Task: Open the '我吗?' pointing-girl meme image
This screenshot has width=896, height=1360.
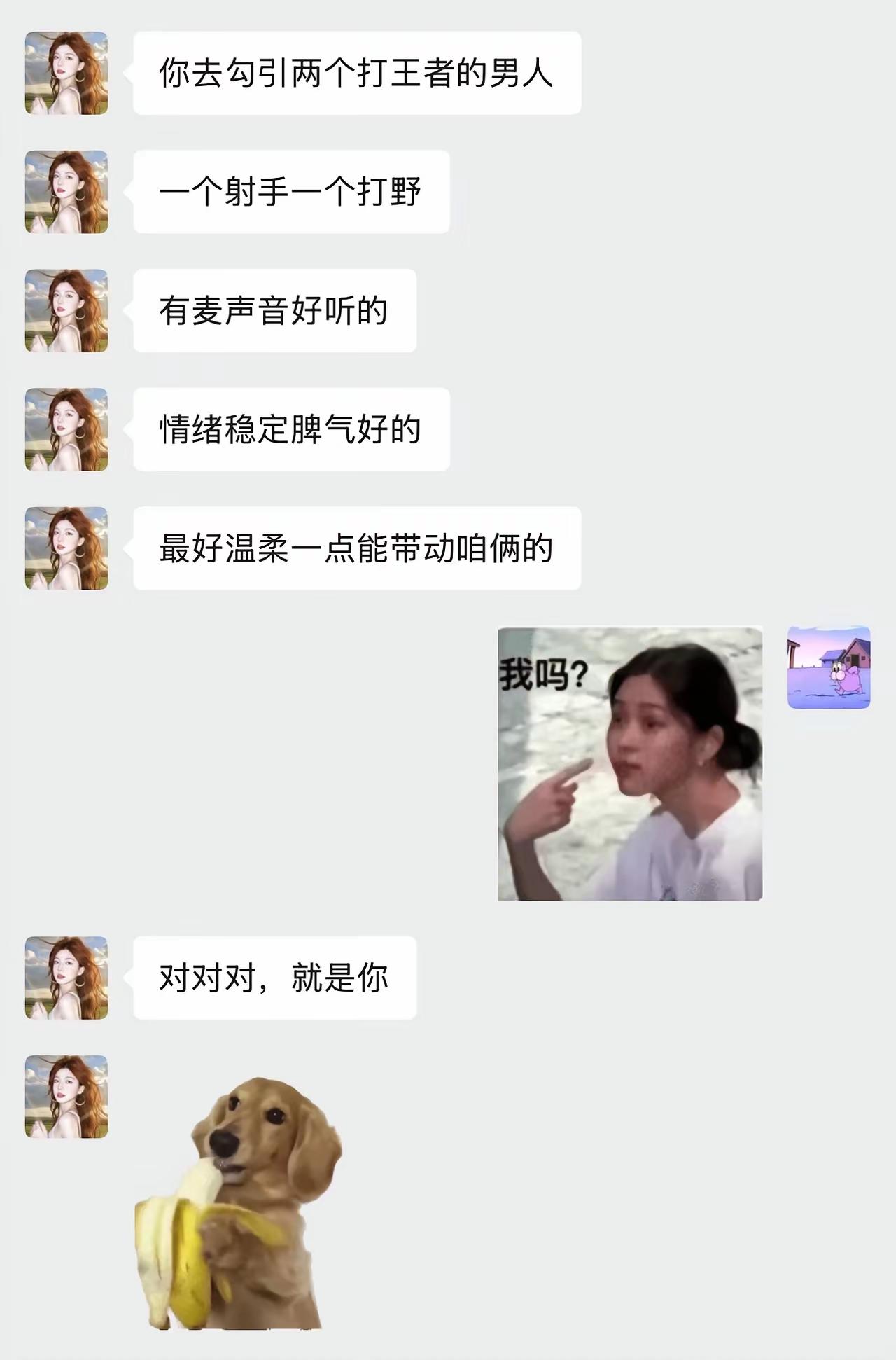Action: (x=629, y=763)
